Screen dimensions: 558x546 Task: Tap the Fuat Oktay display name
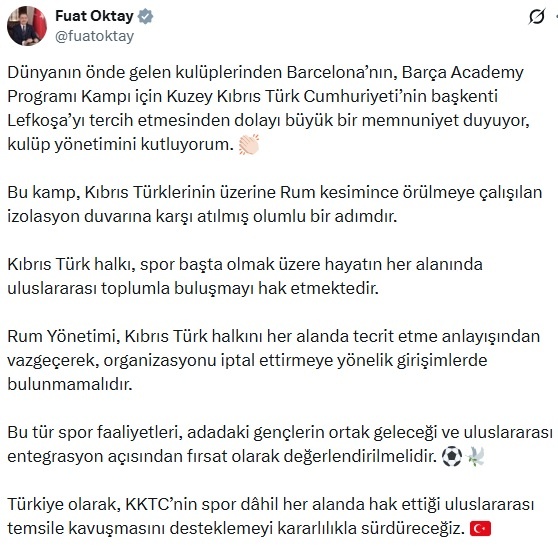(x=94, y=16)
